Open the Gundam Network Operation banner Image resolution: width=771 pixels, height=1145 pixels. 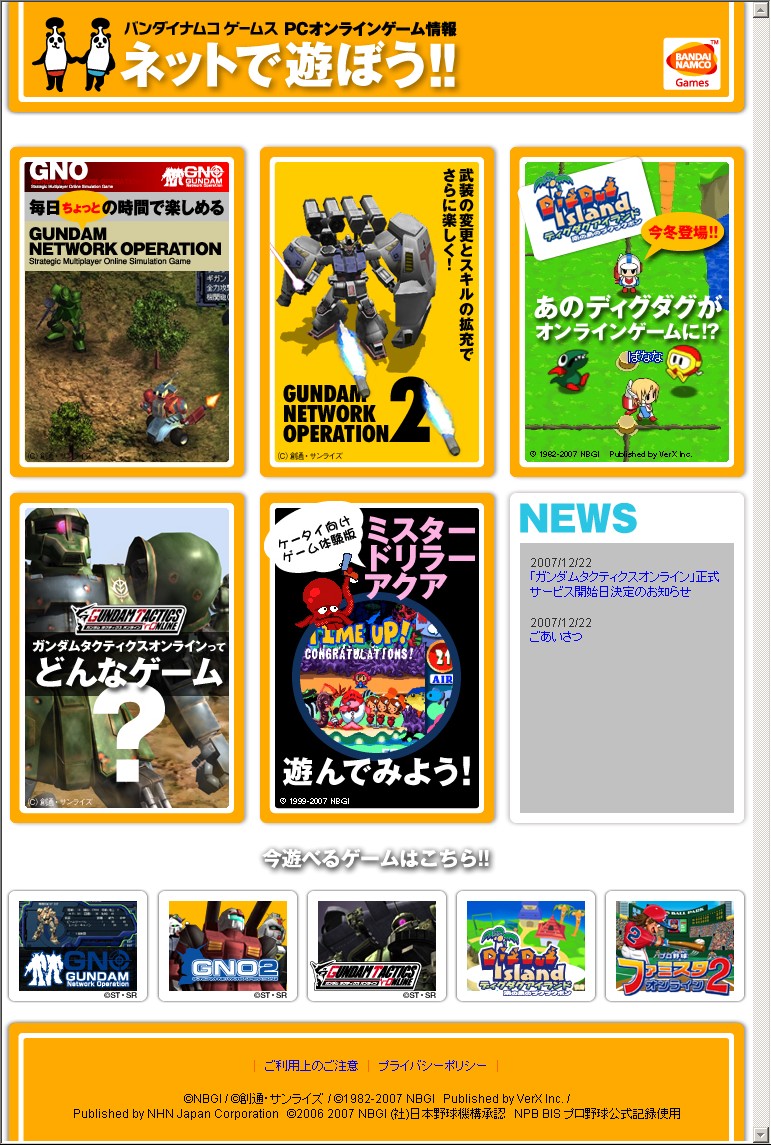pyautogui.click(x=127, y=311)
